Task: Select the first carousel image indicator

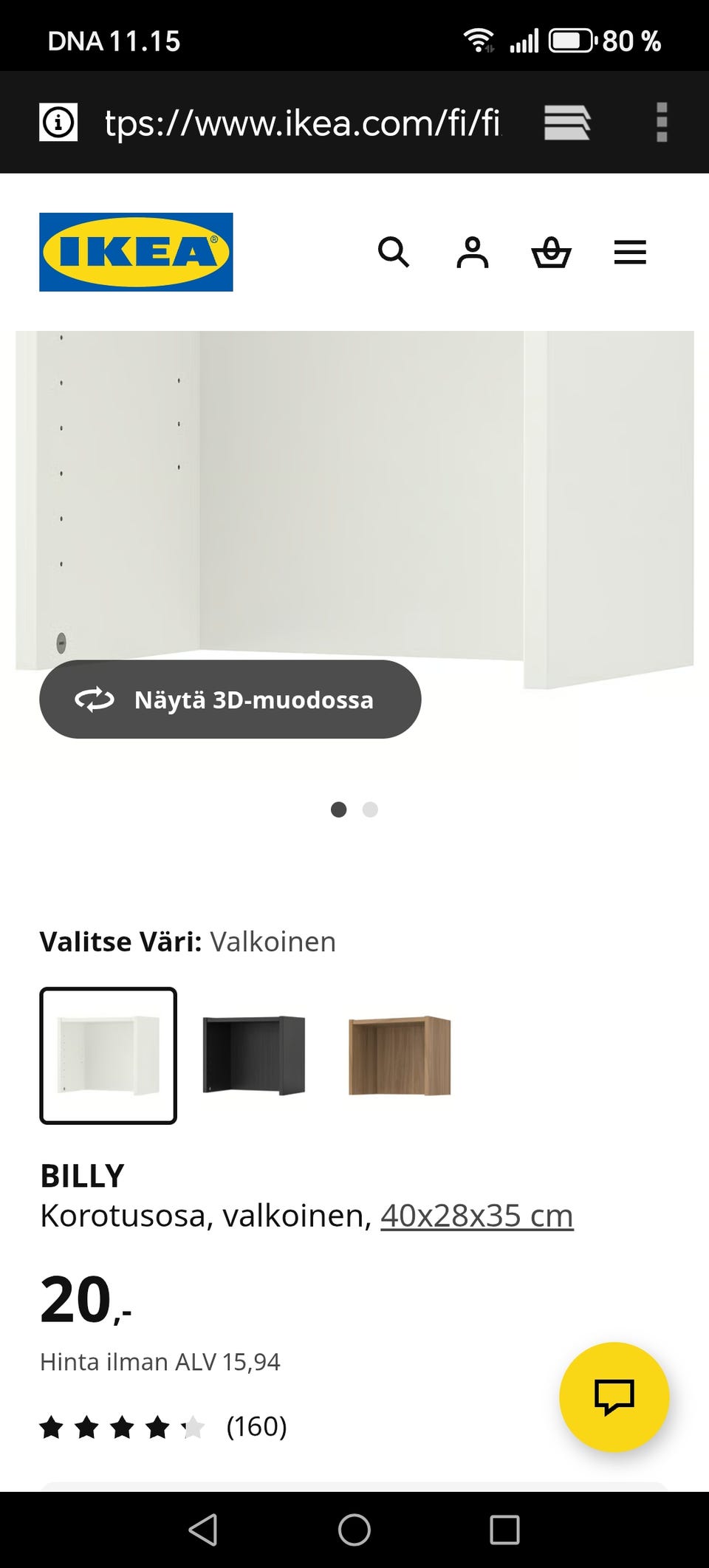Action: [x=339, y=809]
